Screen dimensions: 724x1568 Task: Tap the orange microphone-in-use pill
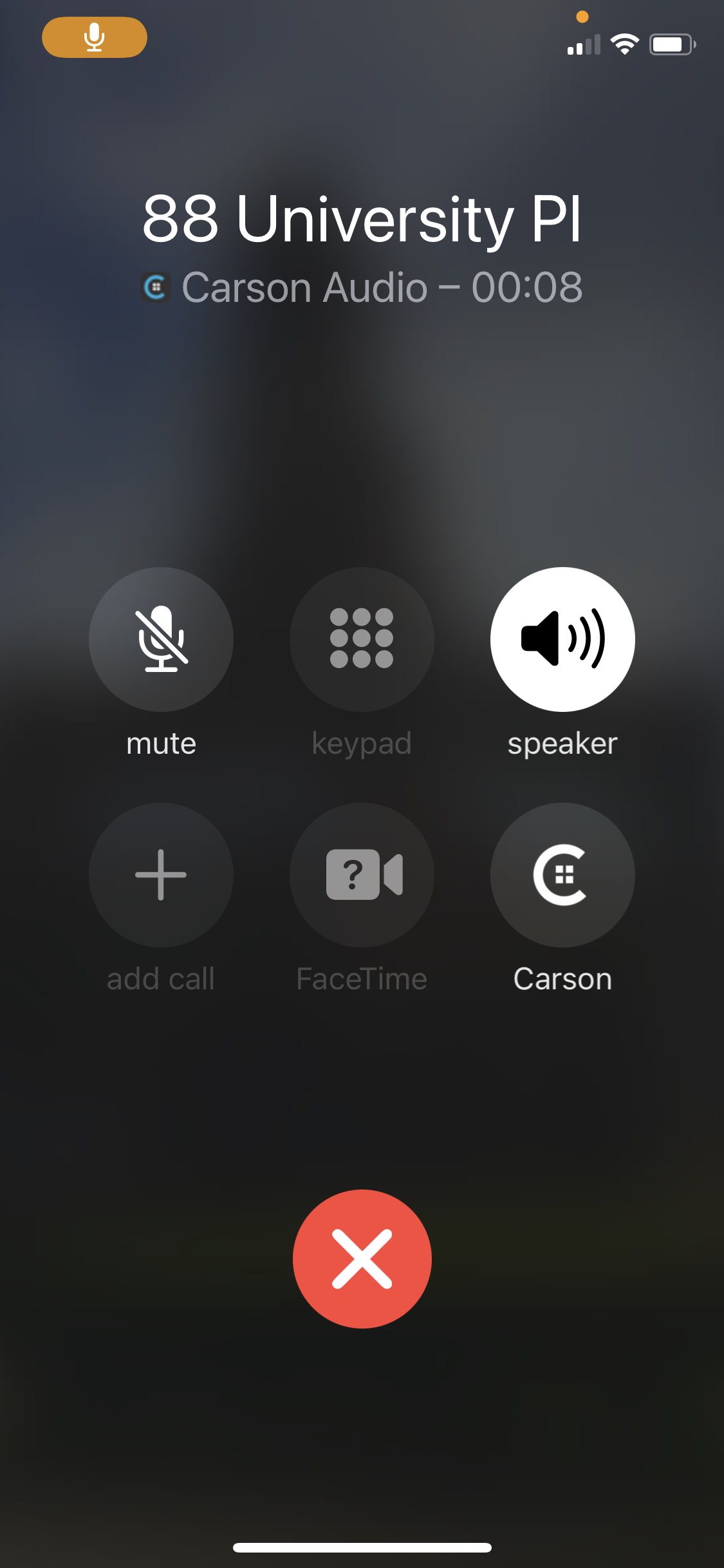point(94,37)
